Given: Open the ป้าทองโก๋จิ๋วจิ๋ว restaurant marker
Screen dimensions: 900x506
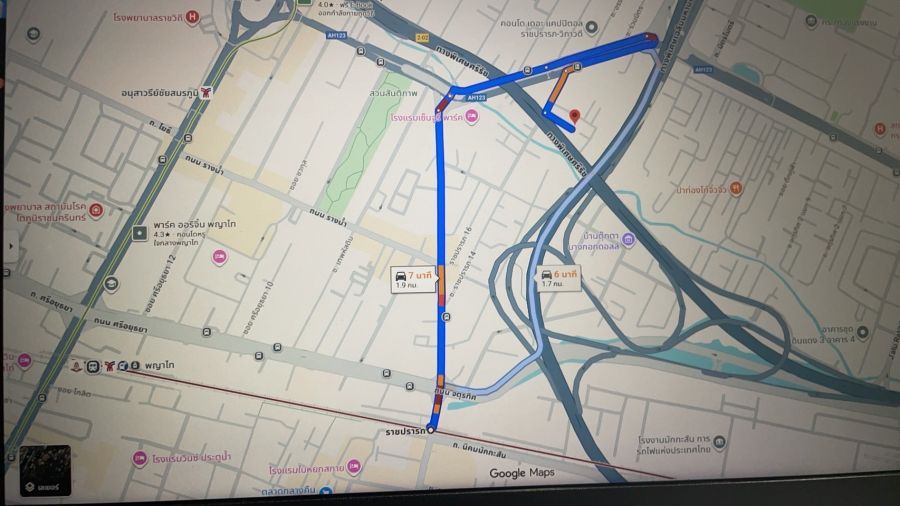Looking at the screenshot, I should pos(736,187).
